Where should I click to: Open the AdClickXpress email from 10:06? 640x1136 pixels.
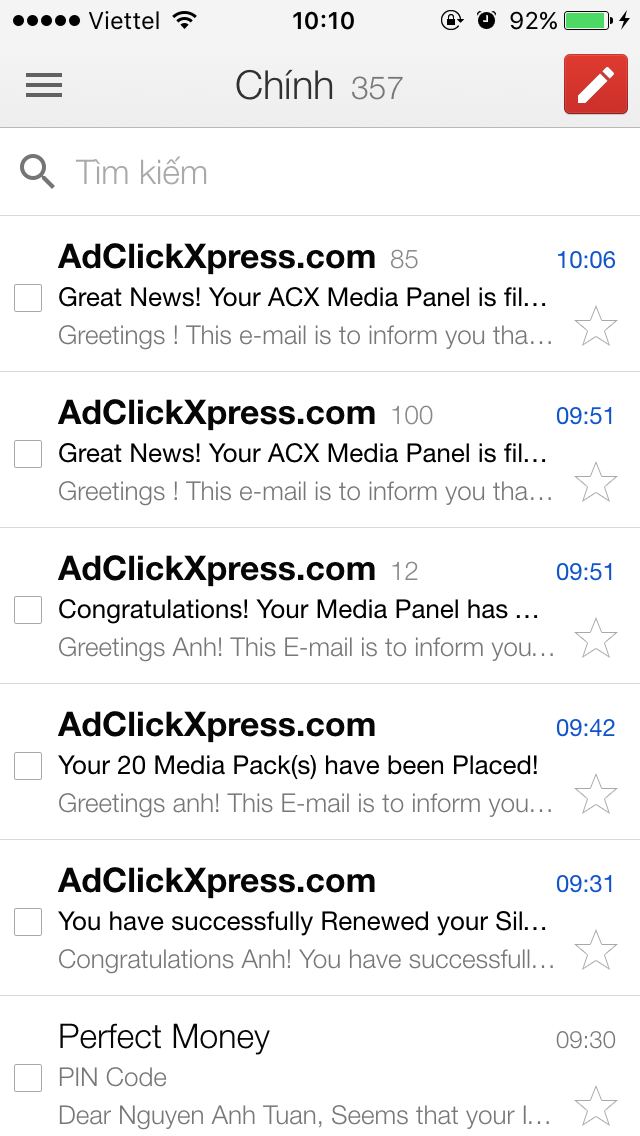pyautogui.click(x=300, y=297)
